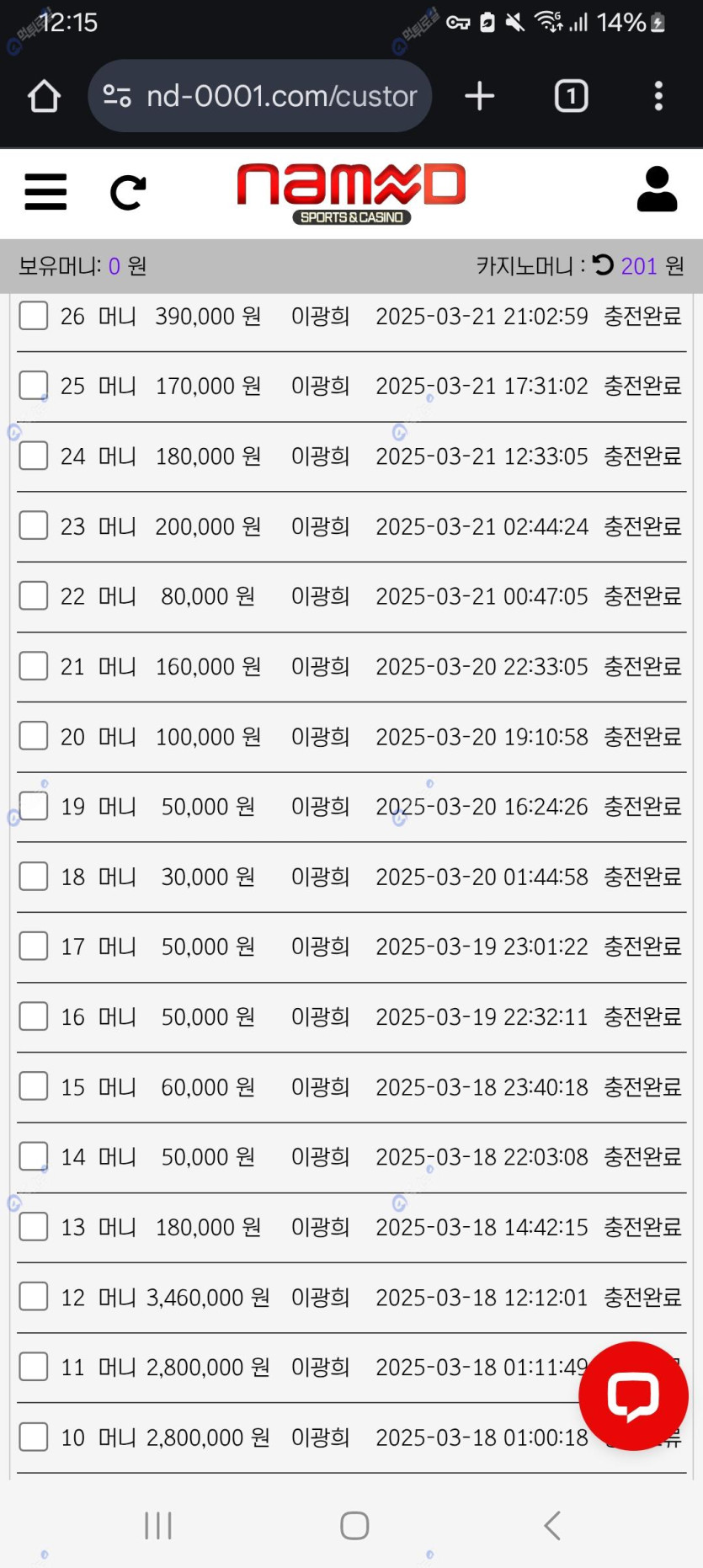Check the box for entry 26
703x1568 pixels.
[34, 316]
